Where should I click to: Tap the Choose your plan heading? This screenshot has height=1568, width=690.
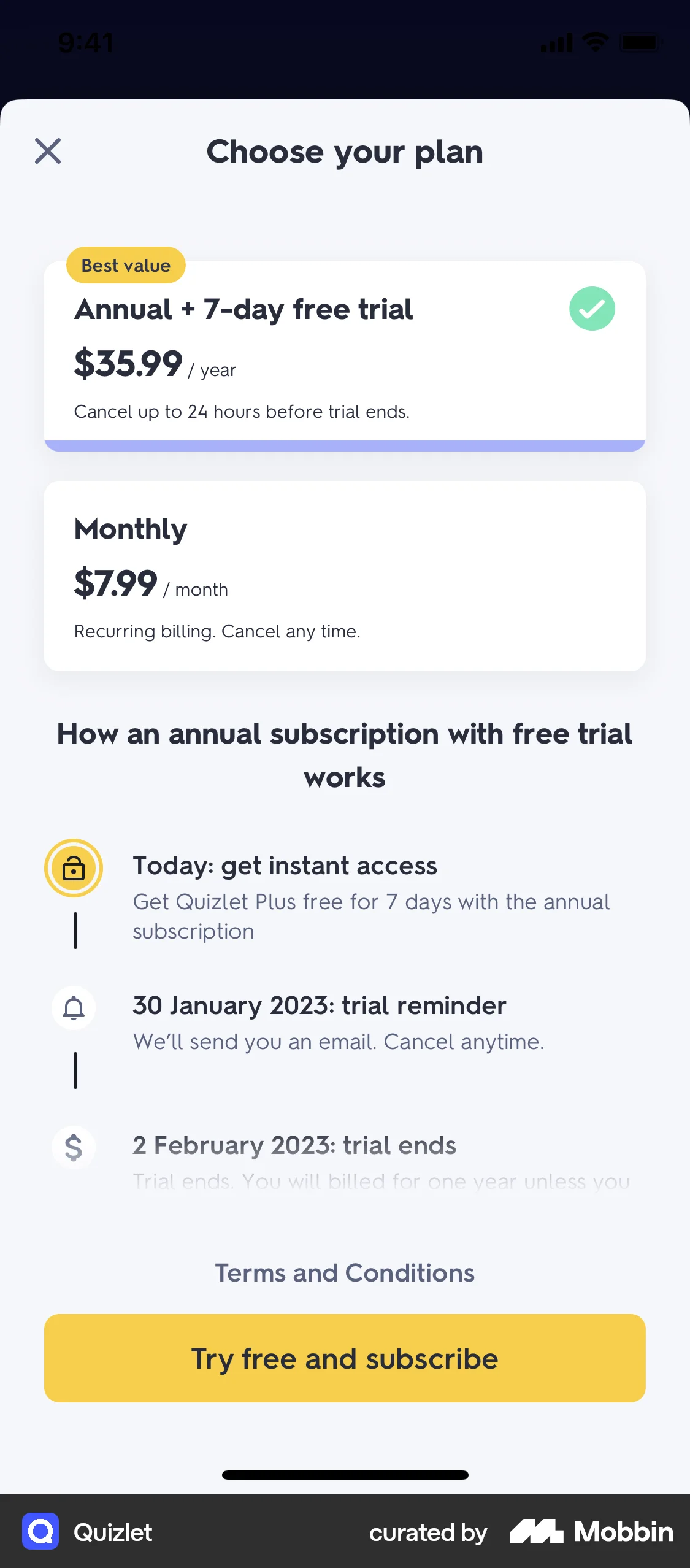345,152
